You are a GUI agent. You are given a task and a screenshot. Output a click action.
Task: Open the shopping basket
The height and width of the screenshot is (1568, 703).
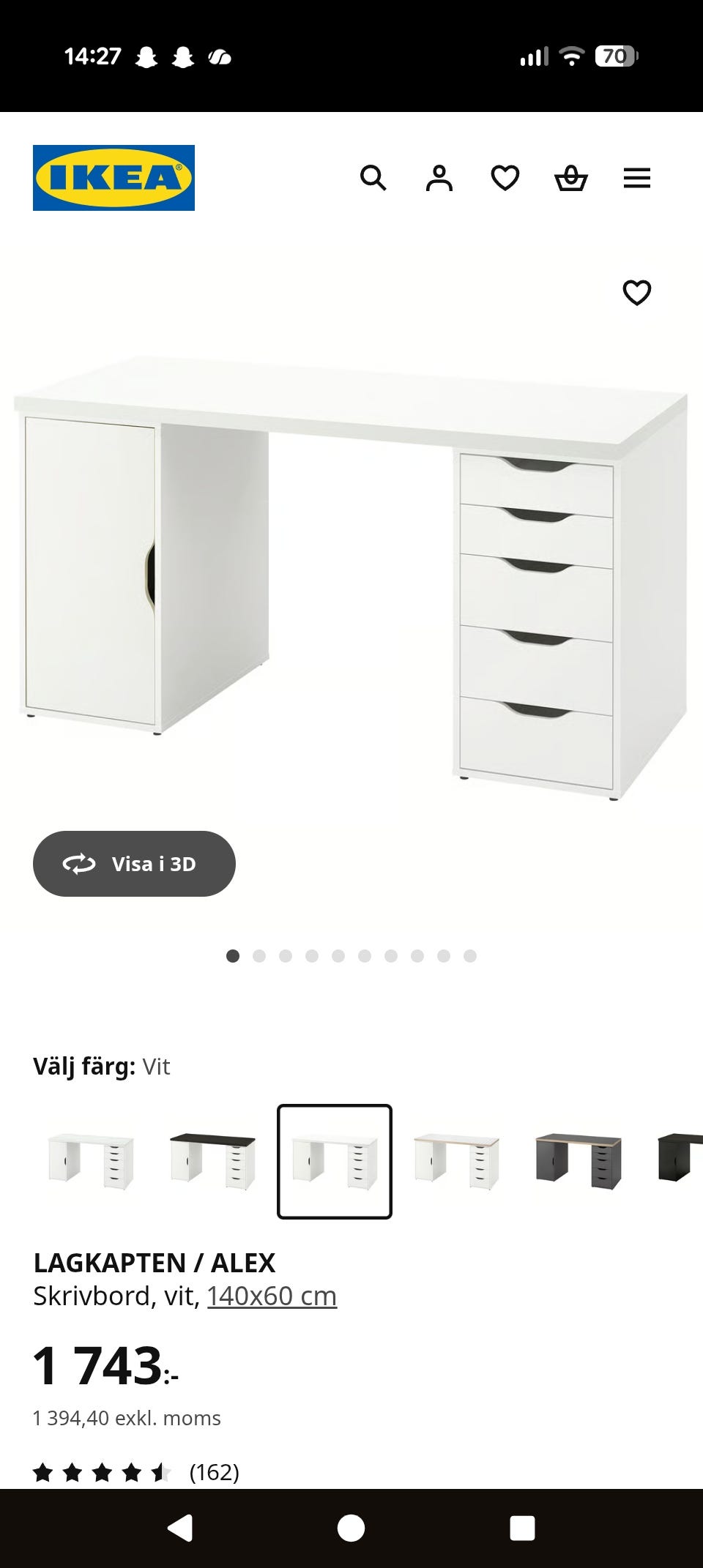pos(573,177)
